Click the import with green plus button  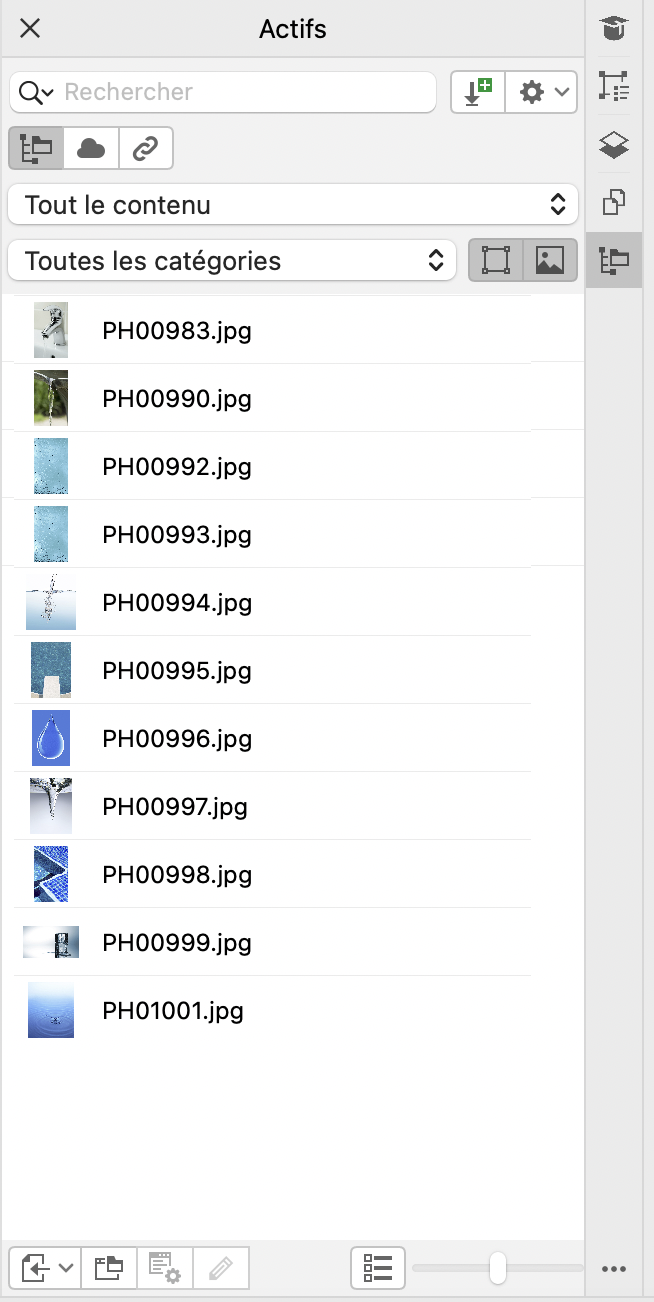coord(477,92)
